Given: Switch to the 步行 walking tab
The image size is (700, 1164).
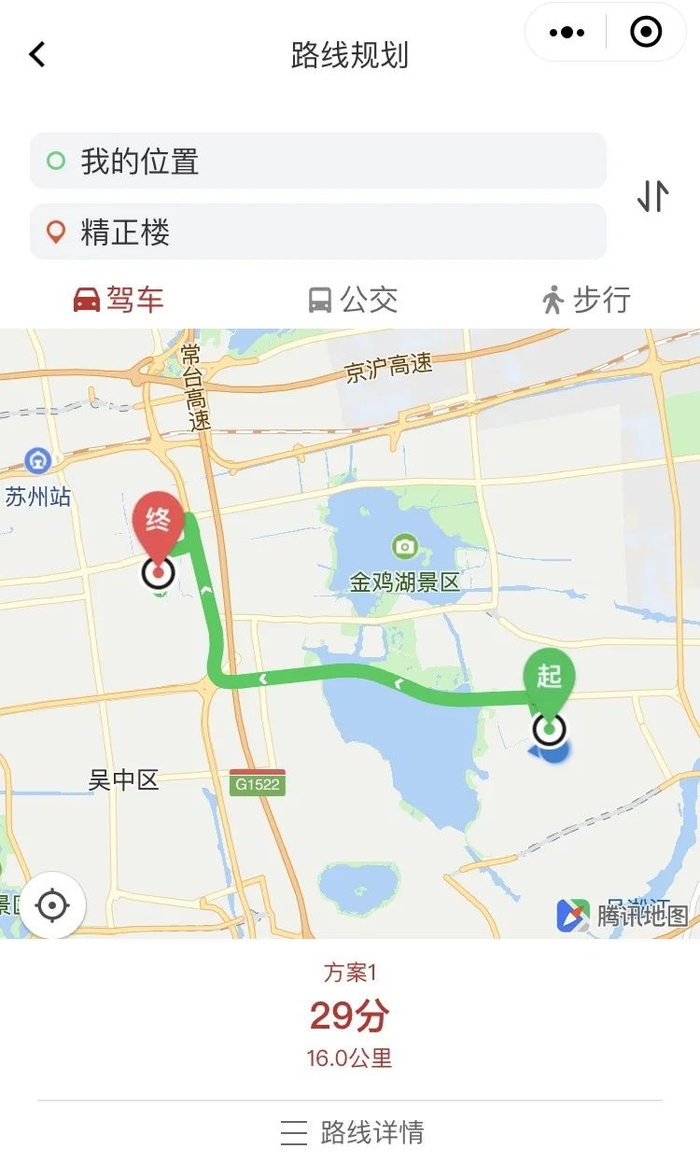Looking at the screenshot, I should point(586,300).
